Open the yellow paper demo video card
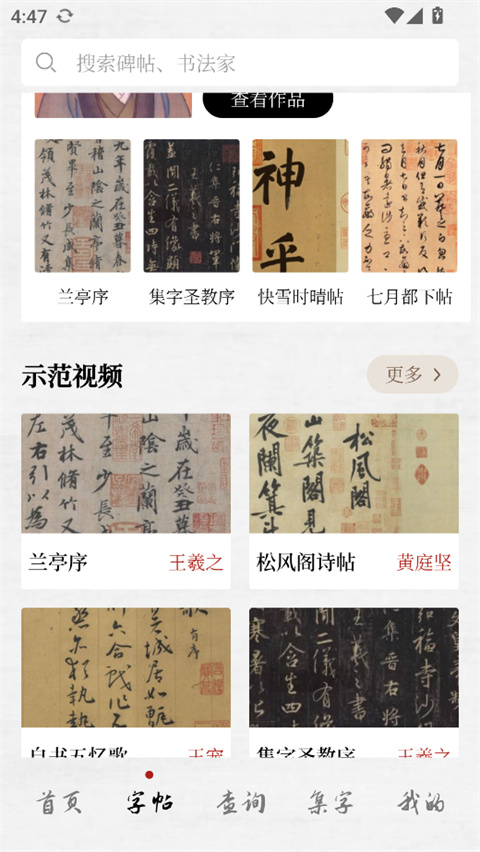The image size is (480, 852). point(126,682)
